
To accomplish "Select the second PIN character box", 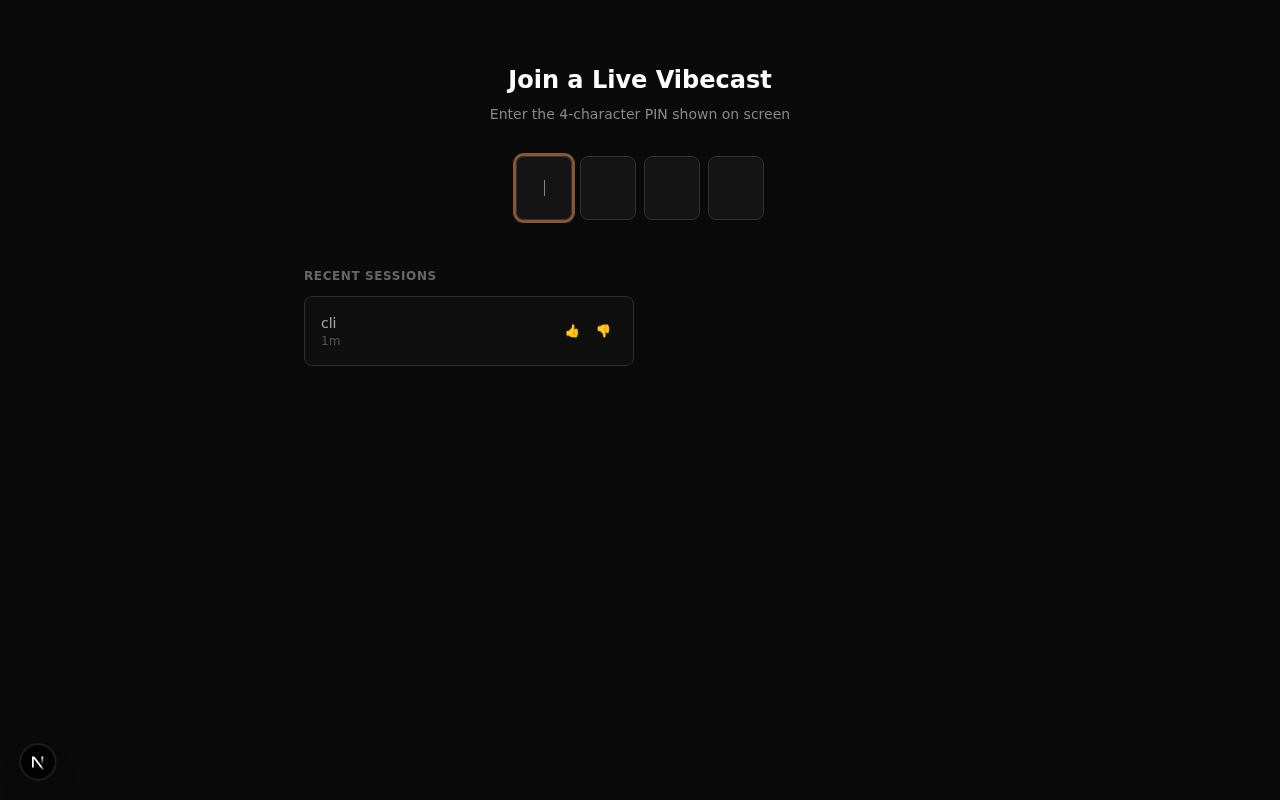I will pyautogui.click(x=608, y=188).
